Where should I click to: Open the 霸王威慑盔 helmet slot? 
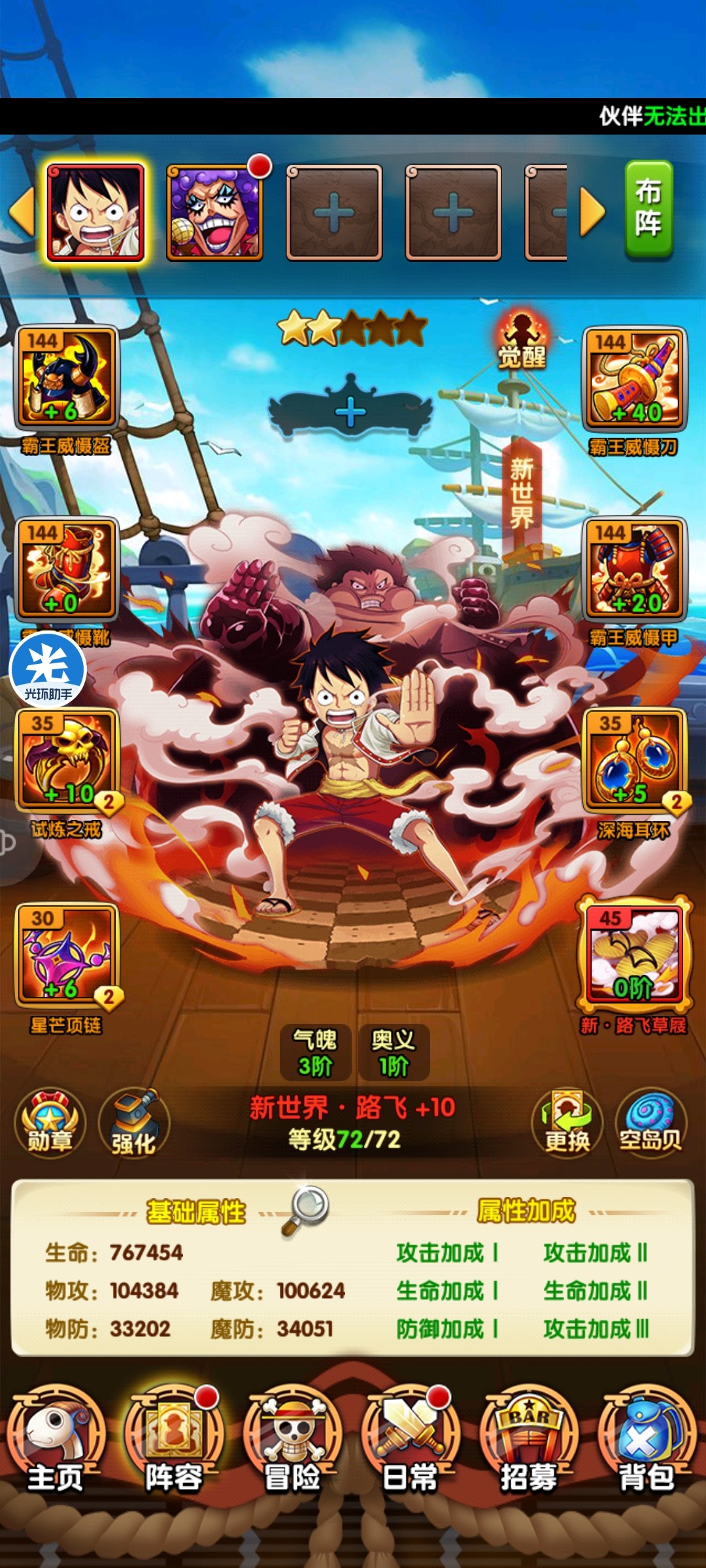(x=66, y=377)
